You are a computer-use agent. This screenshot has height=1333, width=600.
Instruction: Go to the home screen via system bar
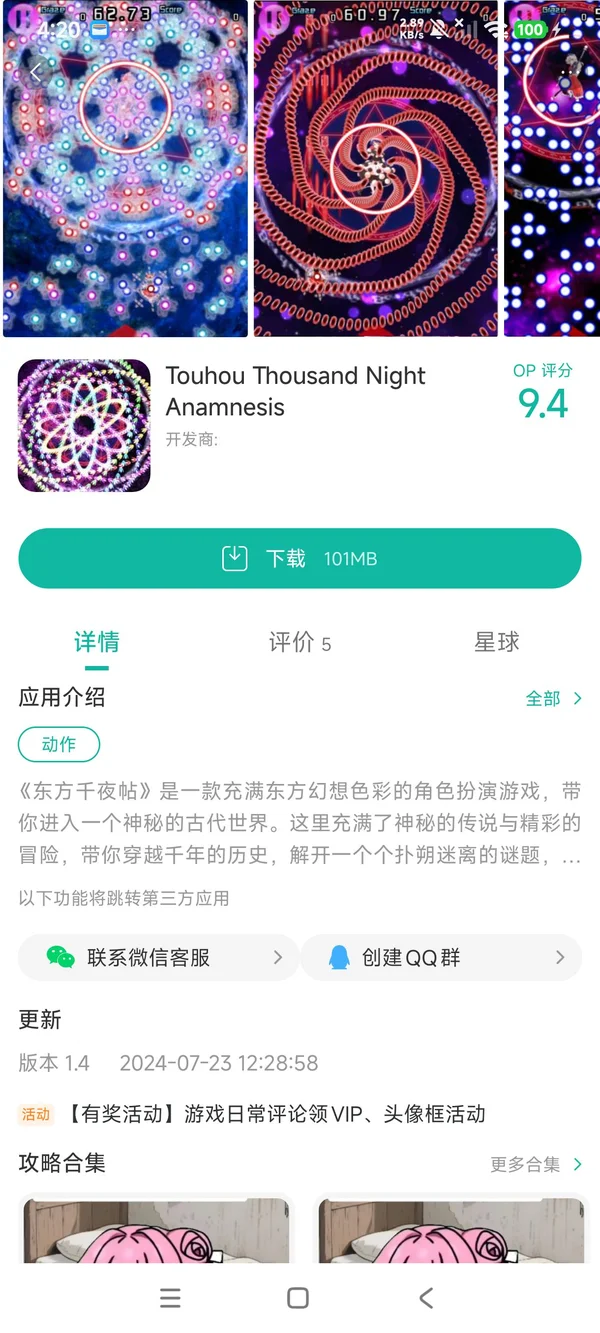[298, 1298]
